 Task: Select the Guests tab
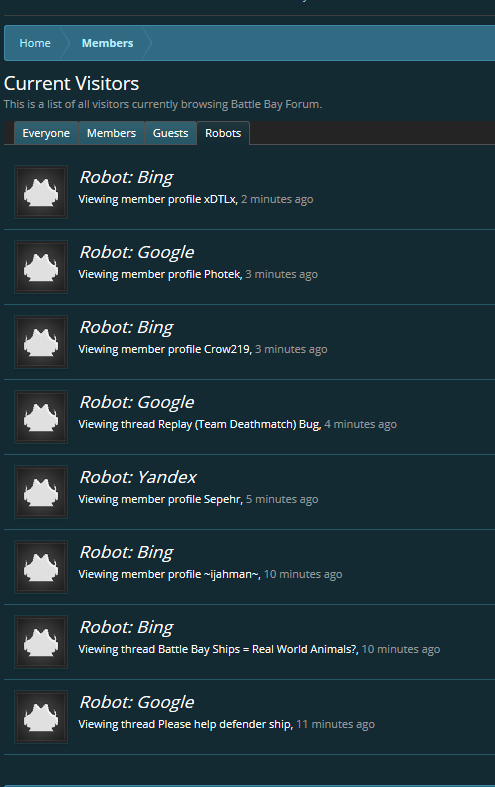171,133
